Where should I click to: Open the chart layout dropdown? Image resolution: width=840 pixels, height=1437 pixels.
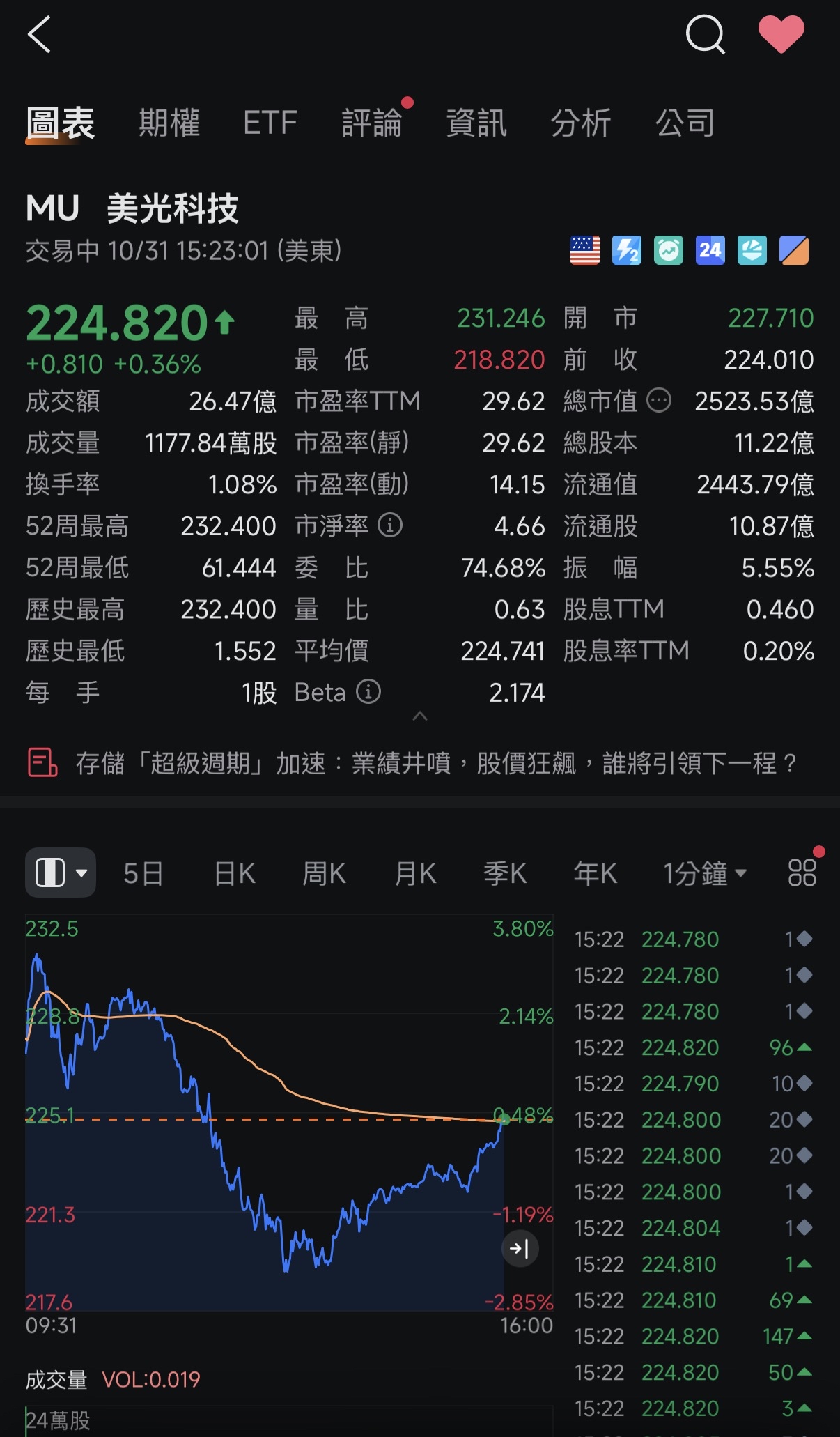61,873
